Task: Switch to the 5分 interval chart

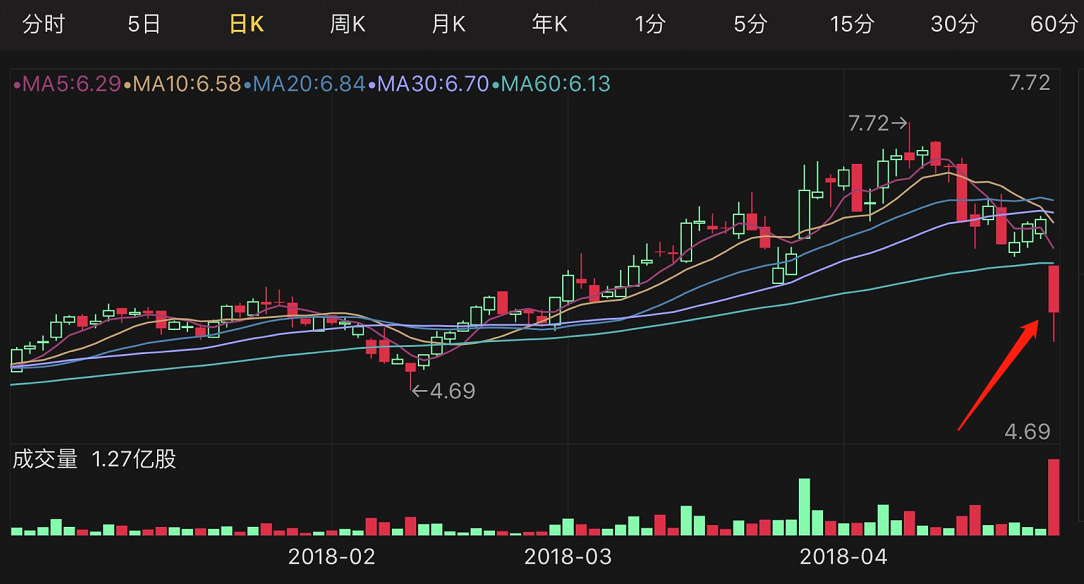Action: pos(751,24)
